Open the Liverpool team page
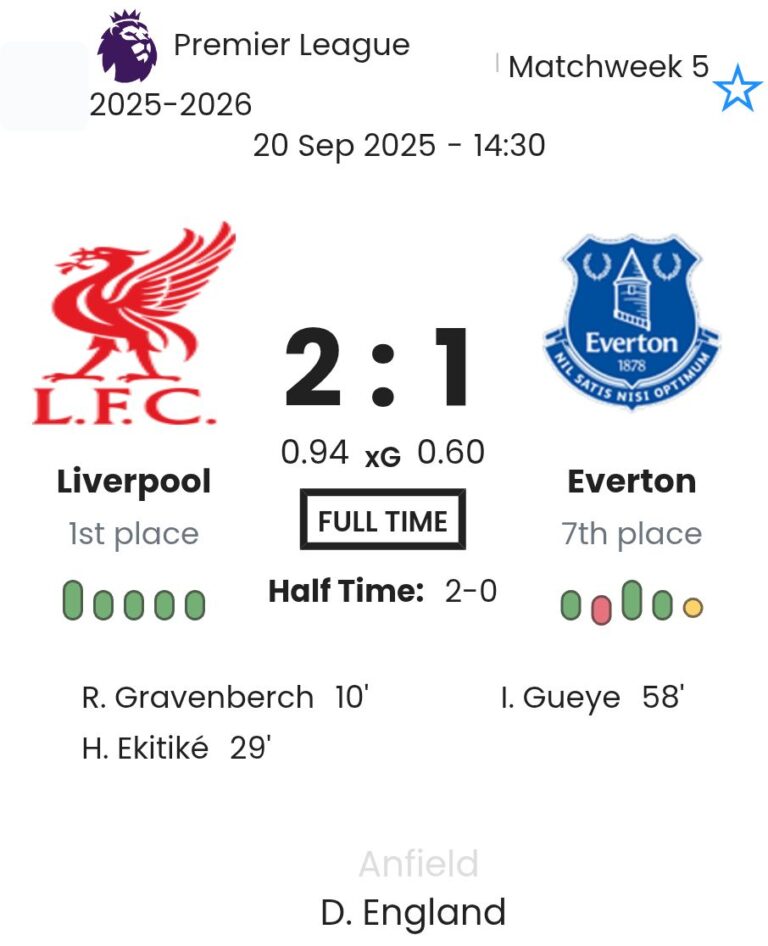The width and height of the screenshot is (768, 946). pyautogui.click(x=134, y=481)
